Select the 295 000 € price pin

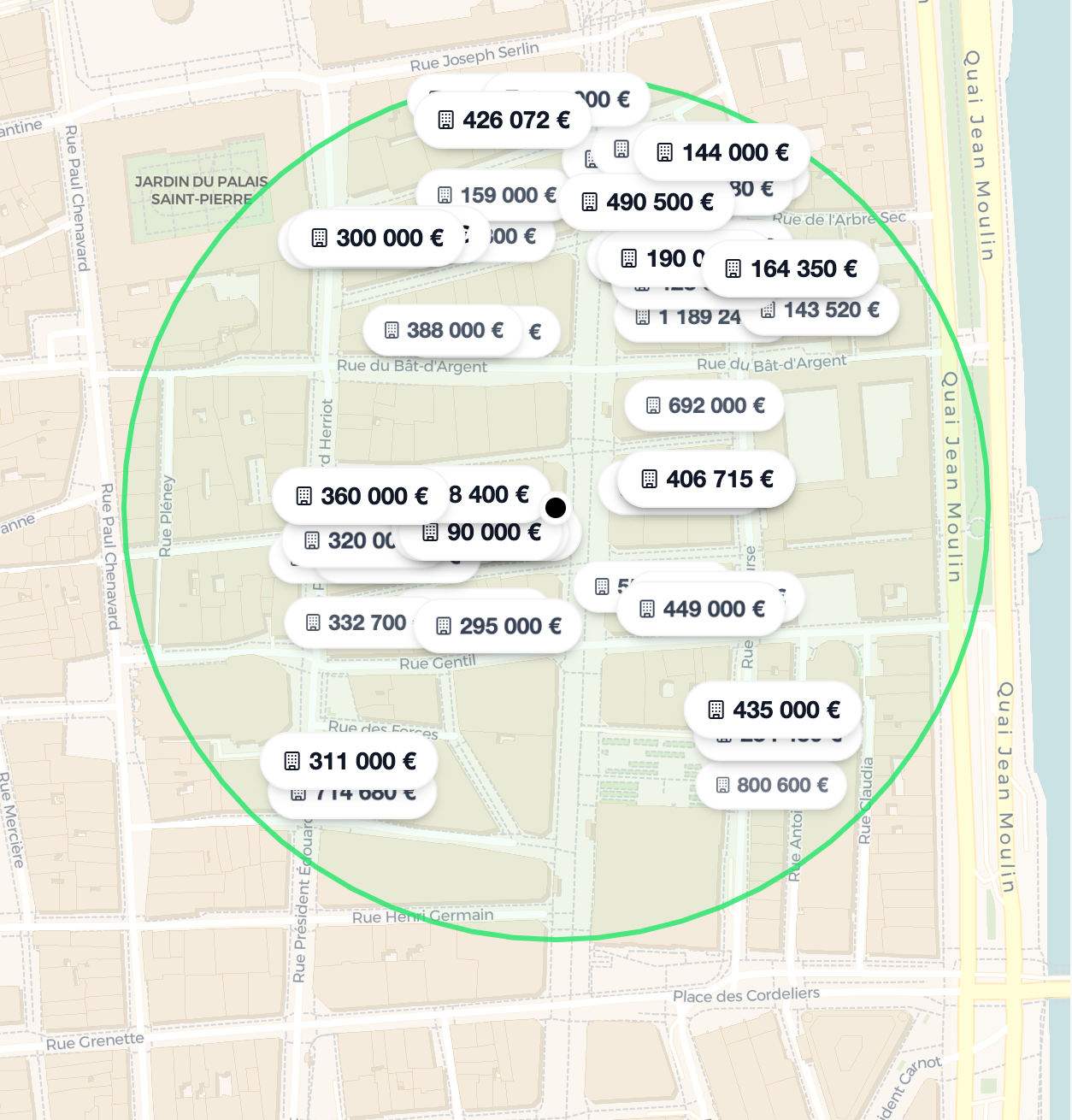pos(498,627)
